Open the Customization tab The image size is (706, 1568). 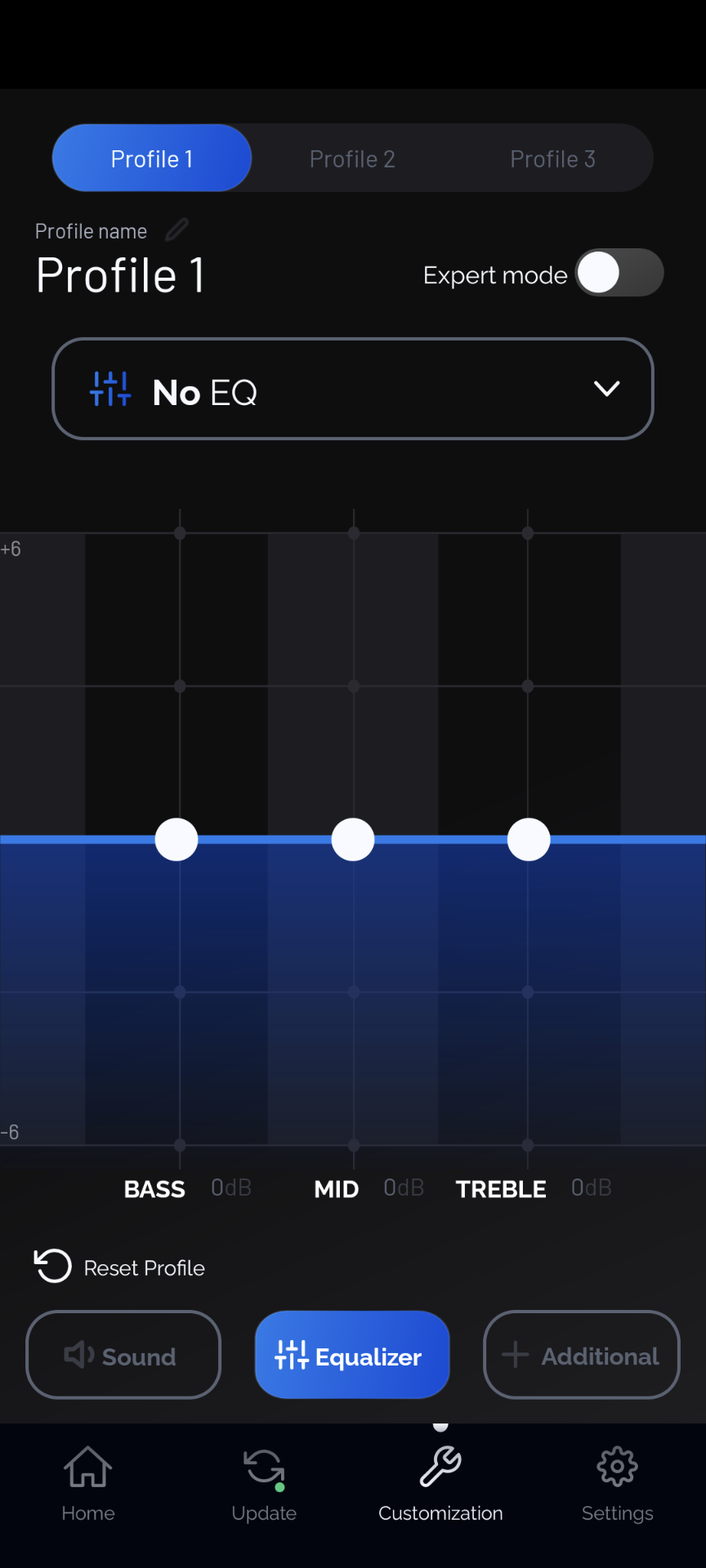[440, 1484]
